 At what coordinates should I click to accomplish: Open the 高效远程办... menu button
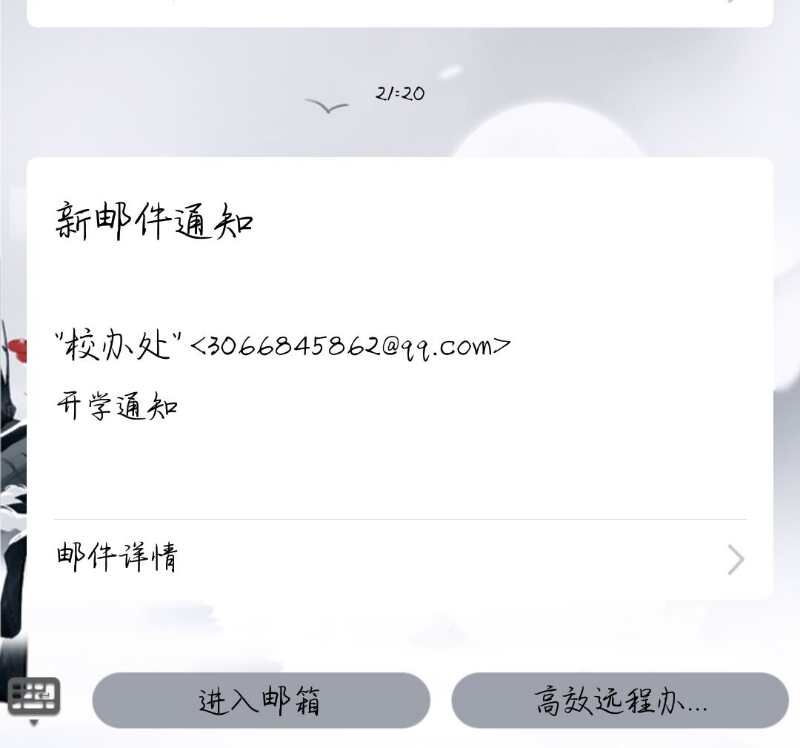[620, 701]
